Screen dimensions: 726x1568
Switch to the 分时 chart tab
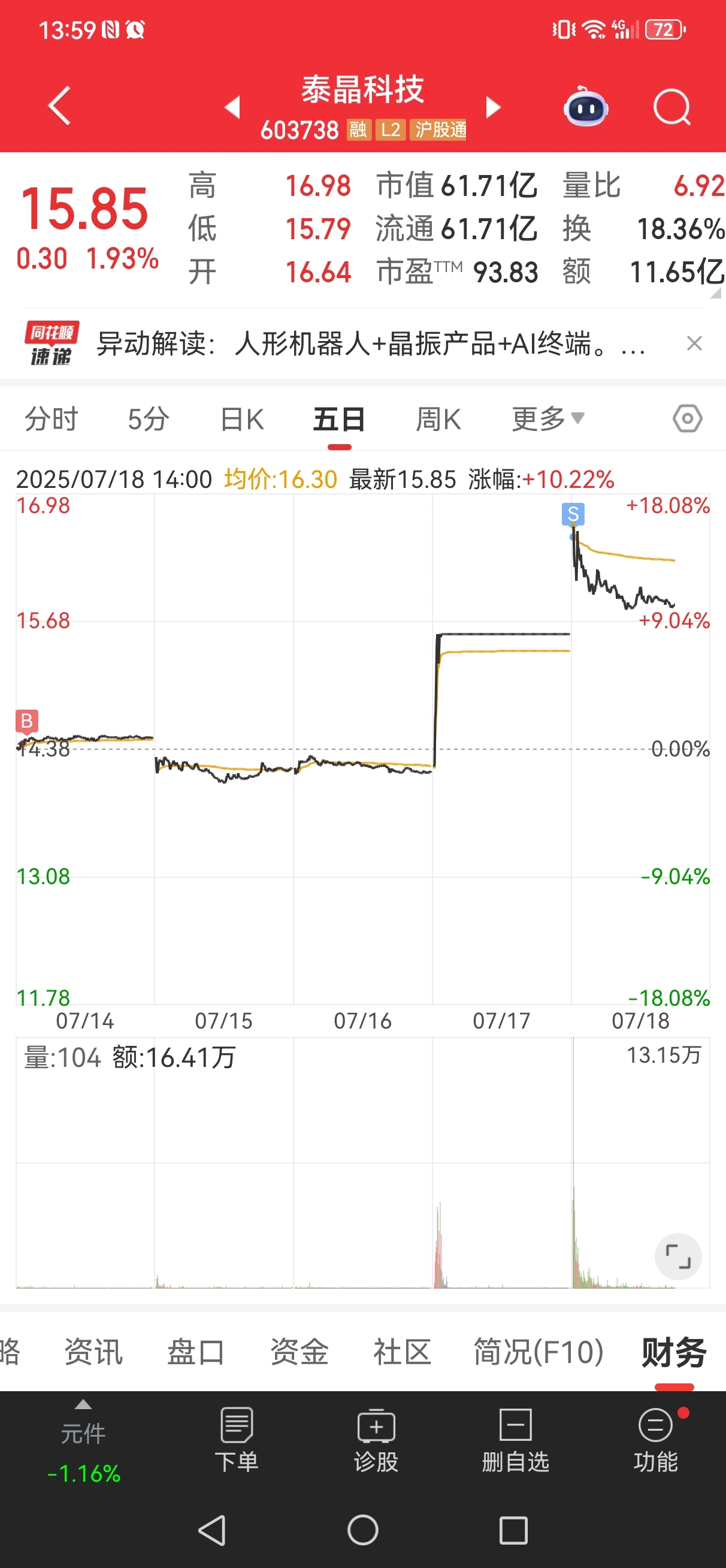52,420
